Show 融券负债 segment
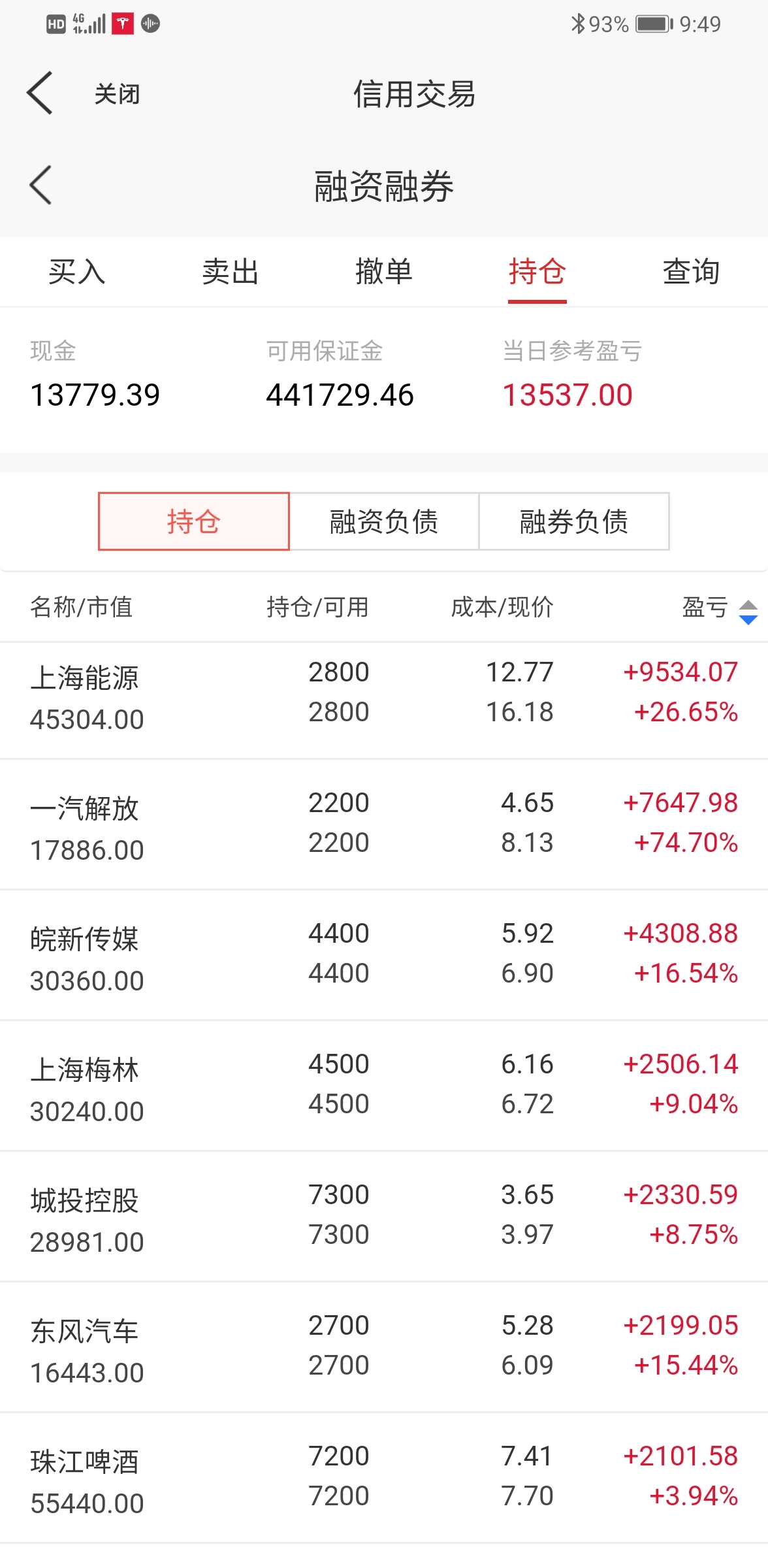Image resolution: width=768 pixels, height=1568 pixels. pos(574,521)
